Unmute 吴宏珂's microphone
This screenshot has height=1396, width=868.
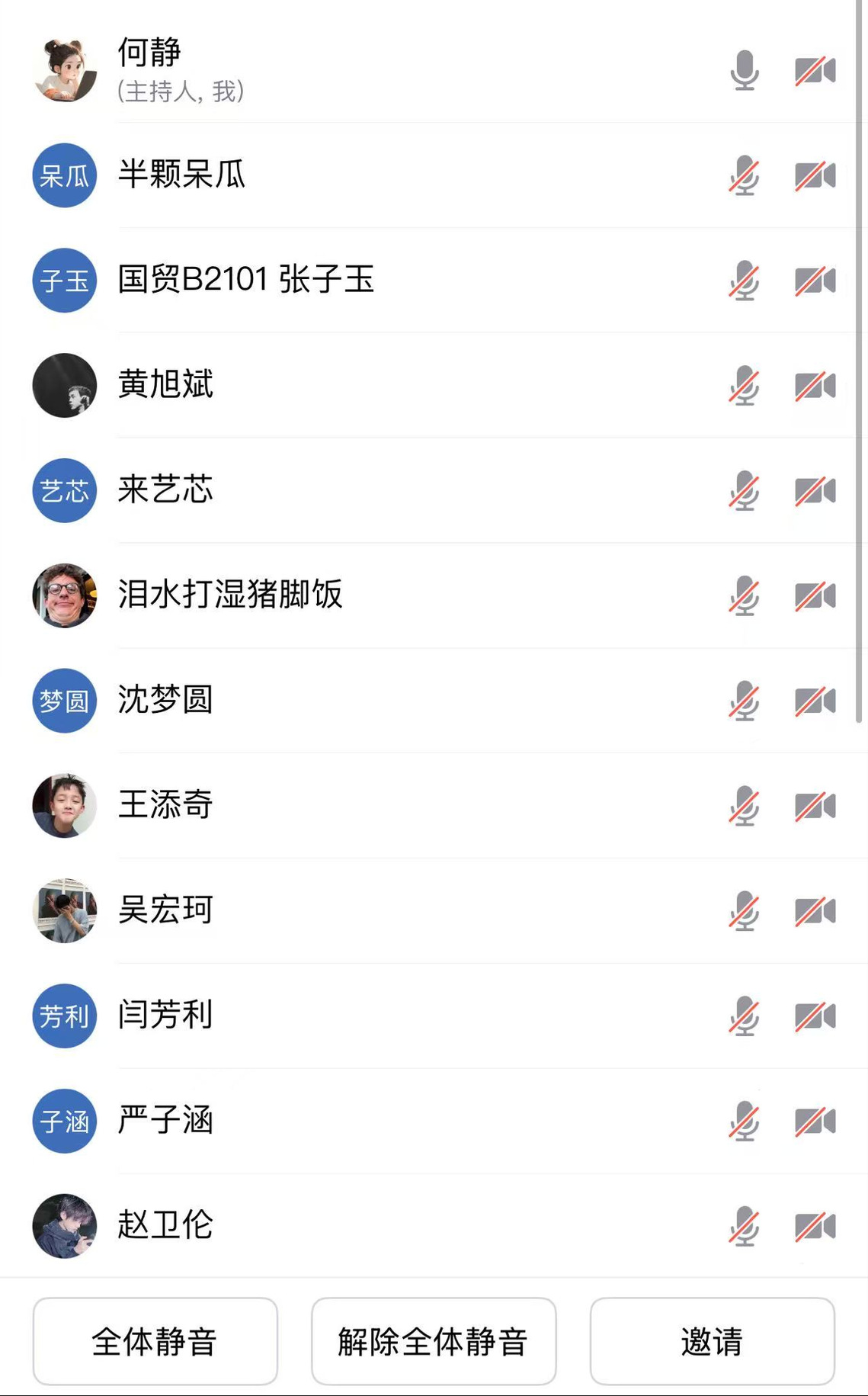[745, 911]
